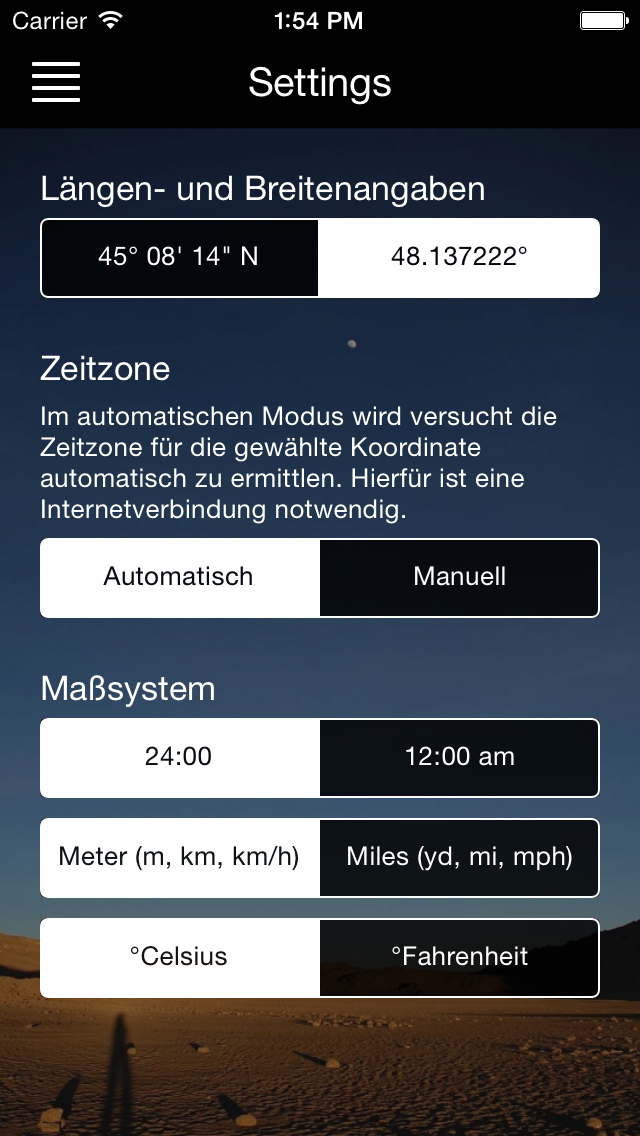Choose 24:00 time format
This screenshot has height=1136, width=640.
[179, 757]
